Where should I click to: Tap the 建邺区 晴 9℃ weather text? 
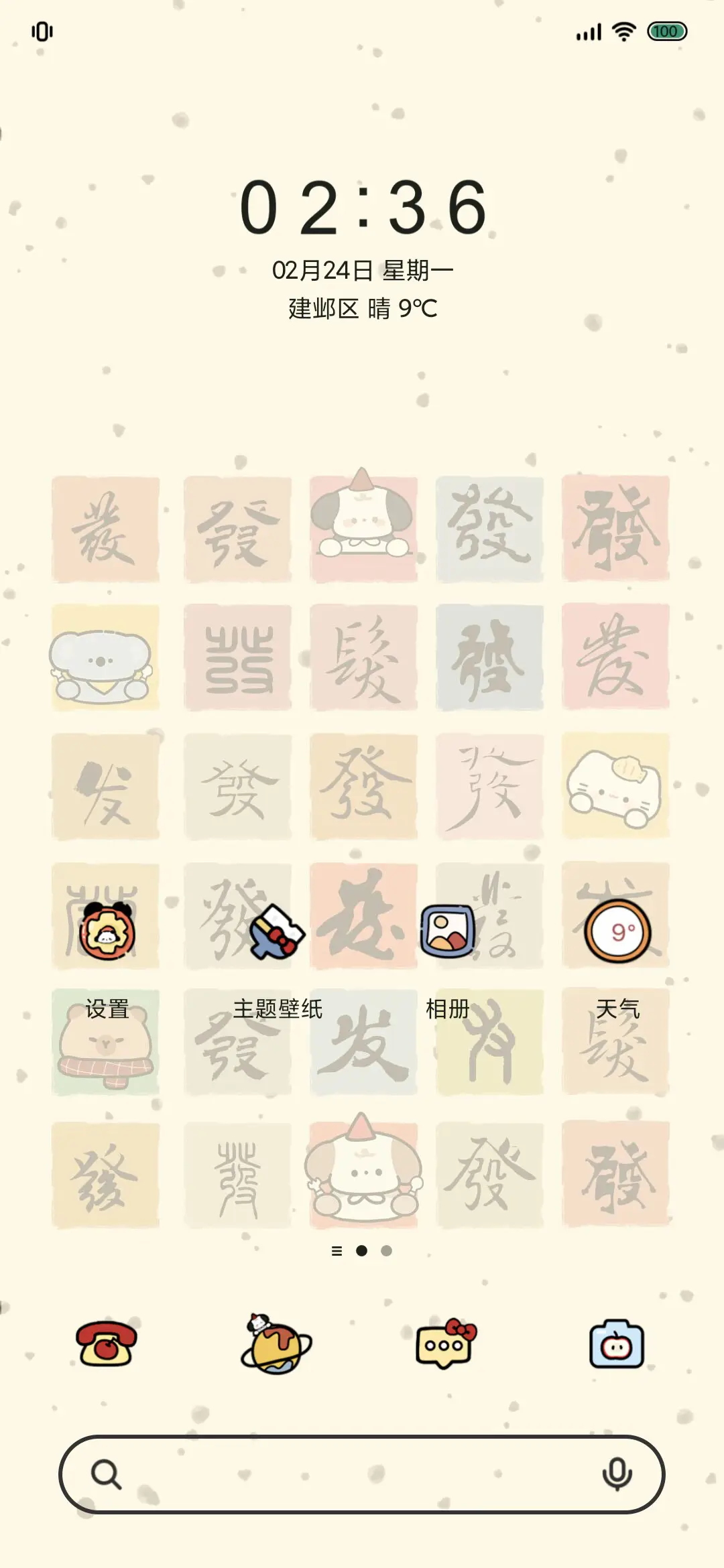point(362,310)
